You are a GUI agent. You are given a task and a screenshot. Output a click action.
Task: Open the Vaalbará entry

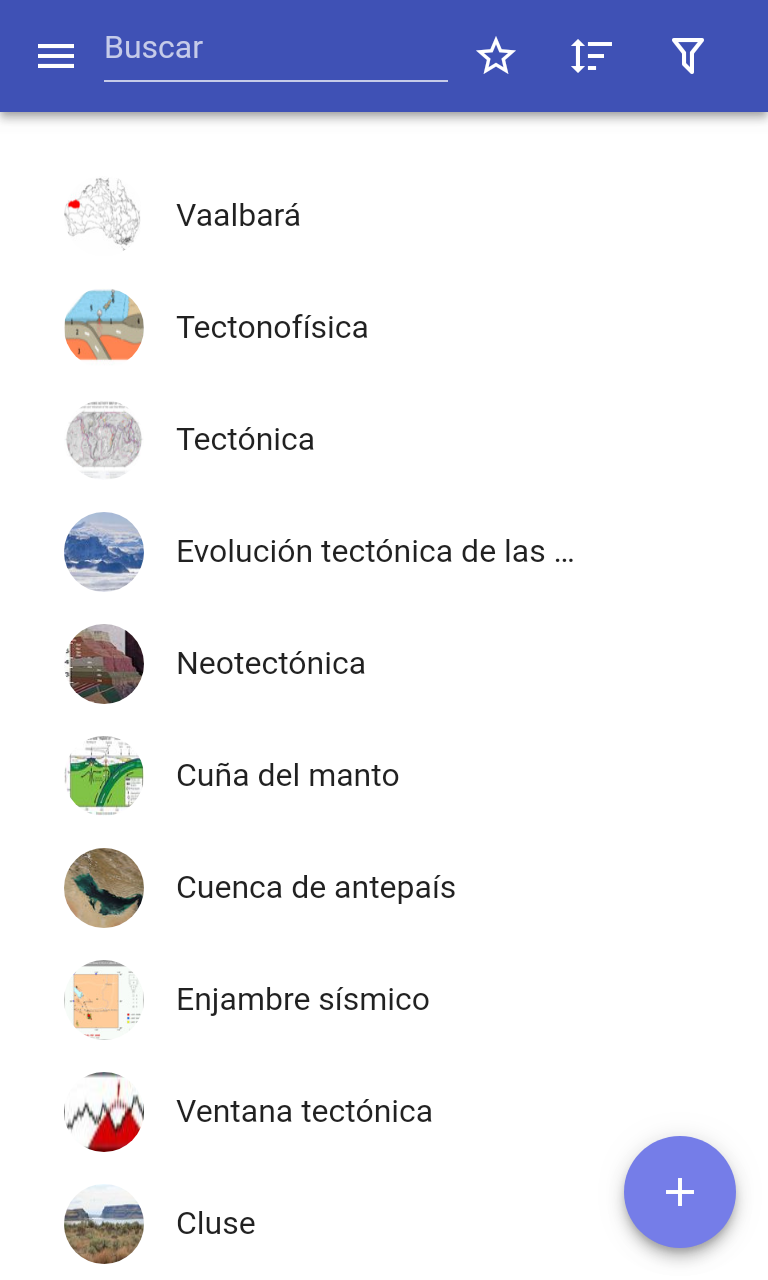(x=238, y=215)
